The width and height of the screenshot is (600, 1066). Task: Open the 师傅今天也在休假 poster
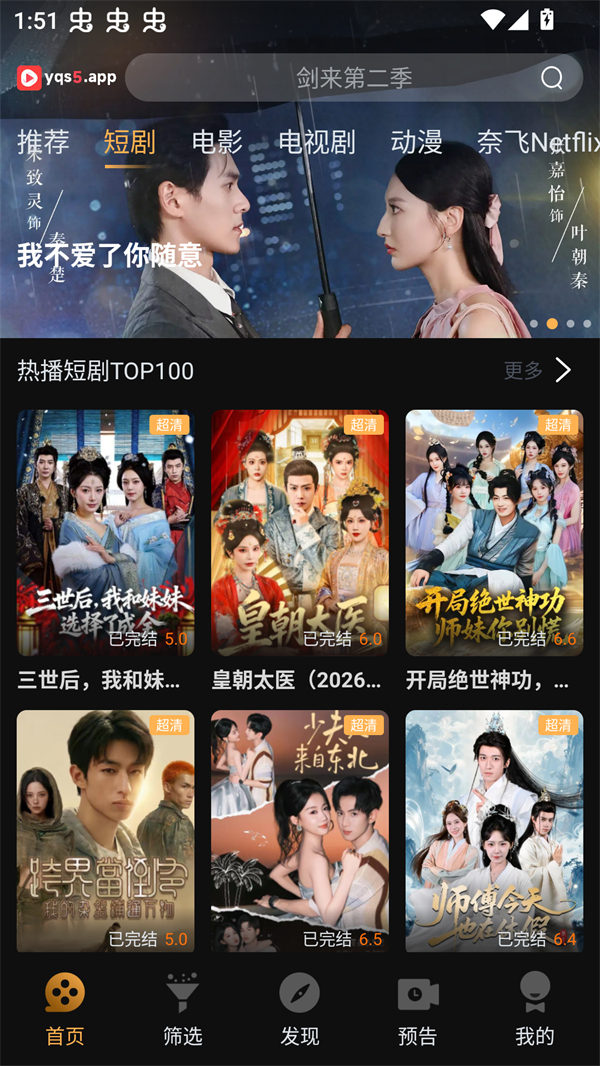pyautogui.click(x=494, y=830)
